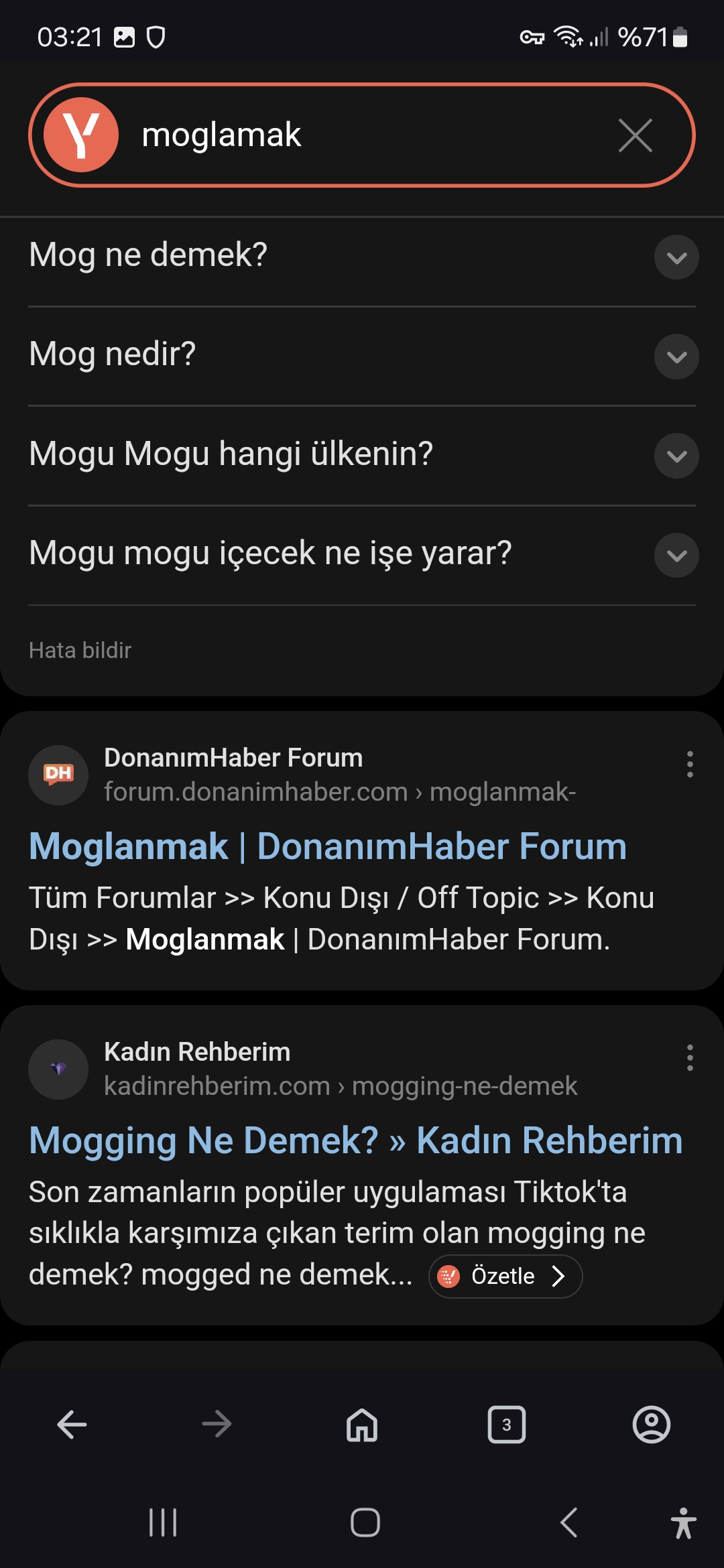This screenshot has width=724, height=1568.
Task: Clear the moglamak search query
Action: (635, 135)
